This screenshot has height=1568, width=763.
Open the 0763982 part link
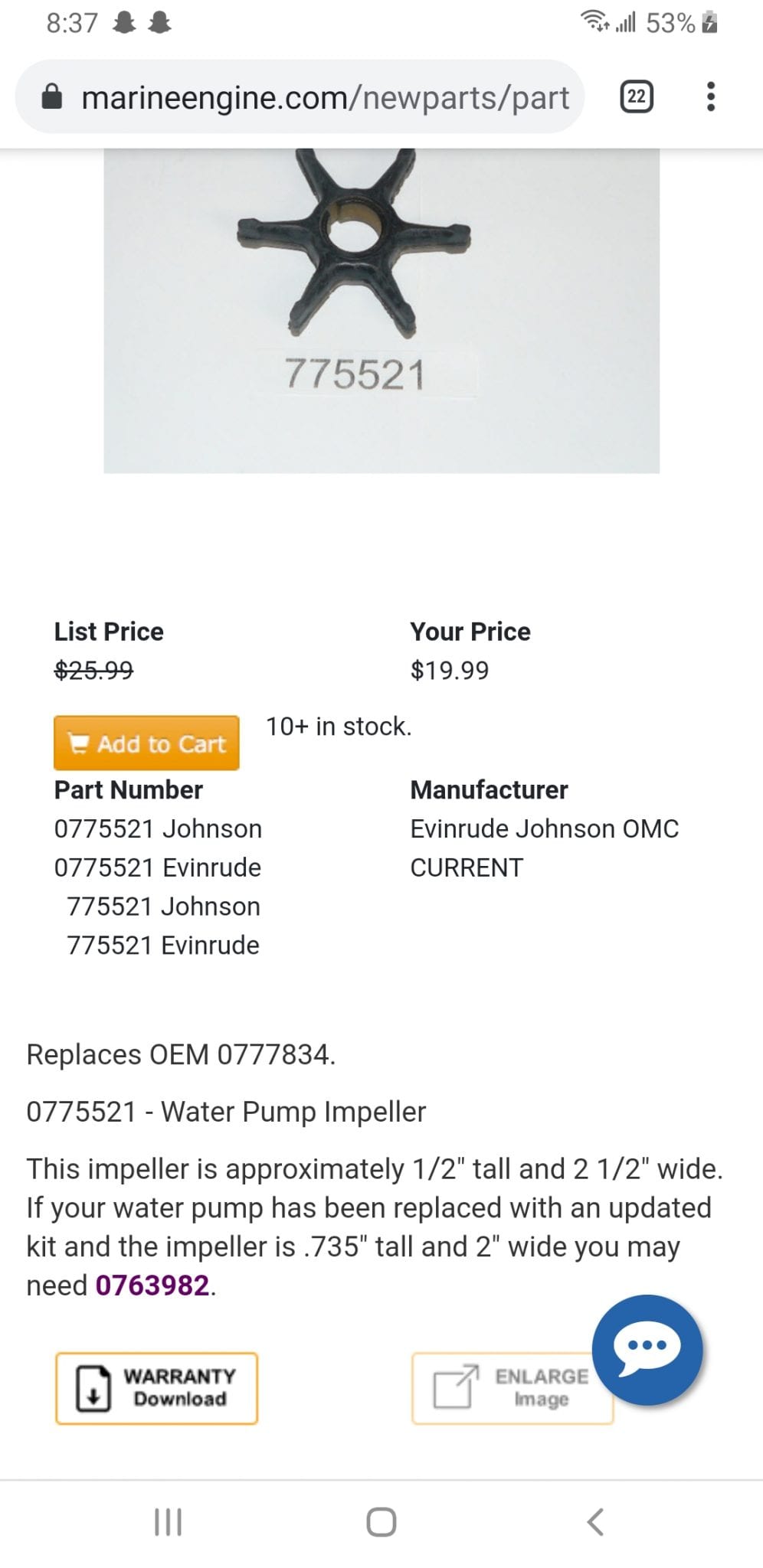click(152, 1285)
